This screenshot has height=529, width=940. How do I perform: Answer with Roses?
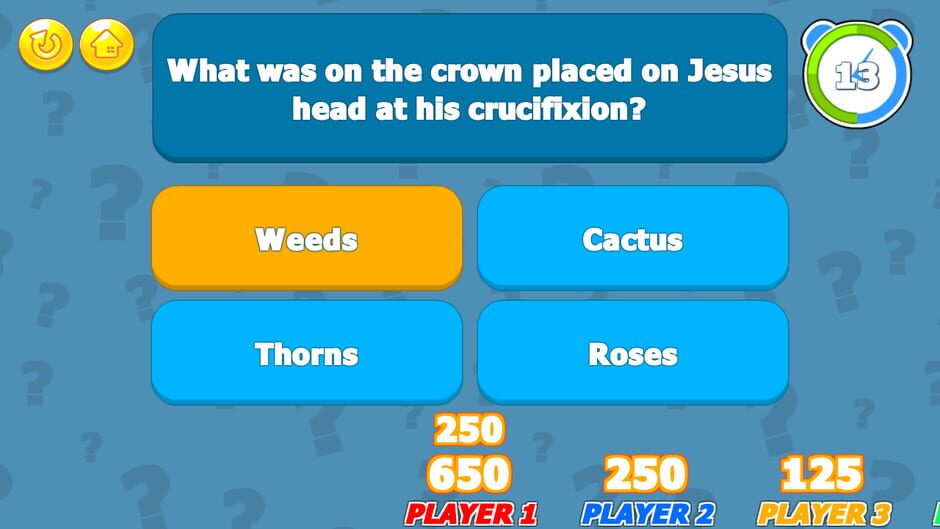tap(632, 353)
